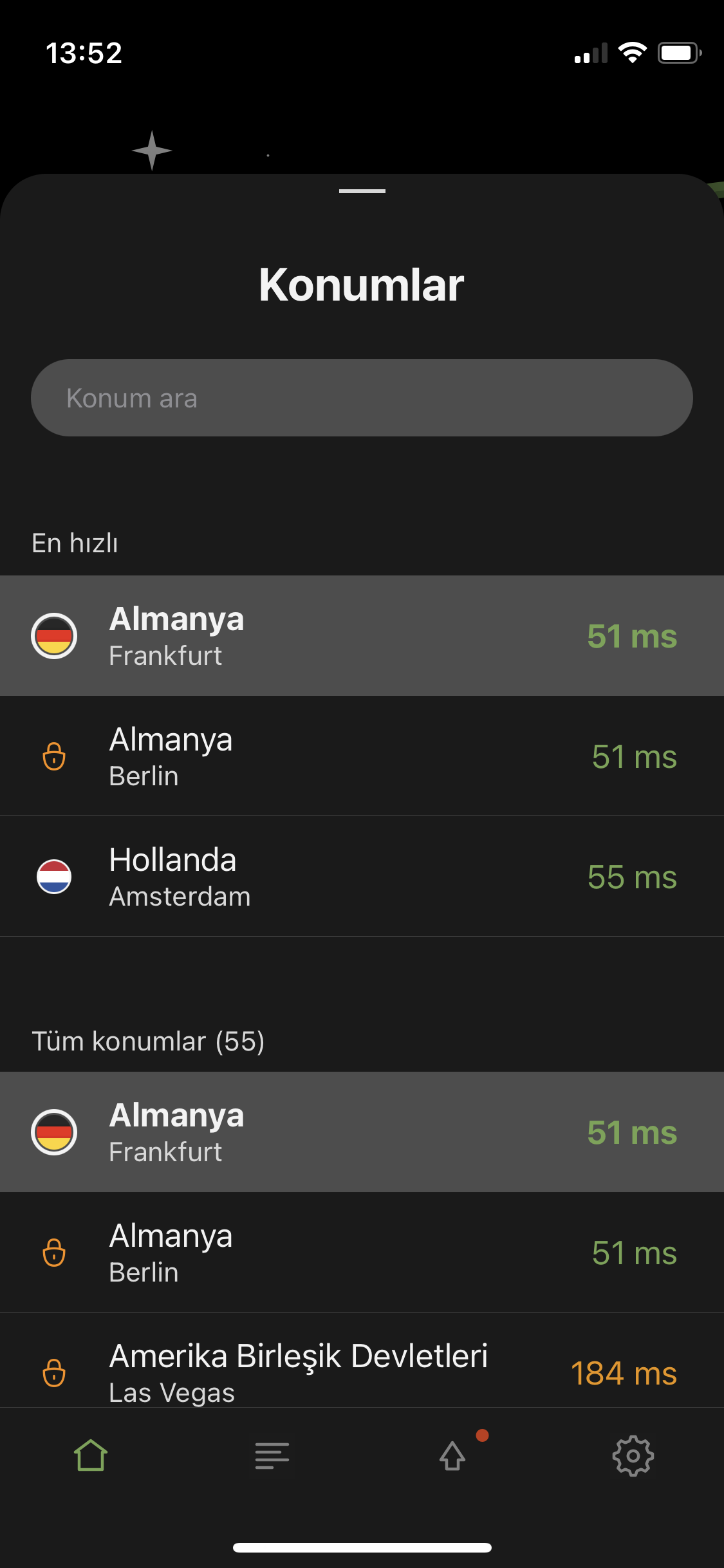Open the text lines tab in bottom bar
Screen dimensions: 724x1568
(272, 1455)
